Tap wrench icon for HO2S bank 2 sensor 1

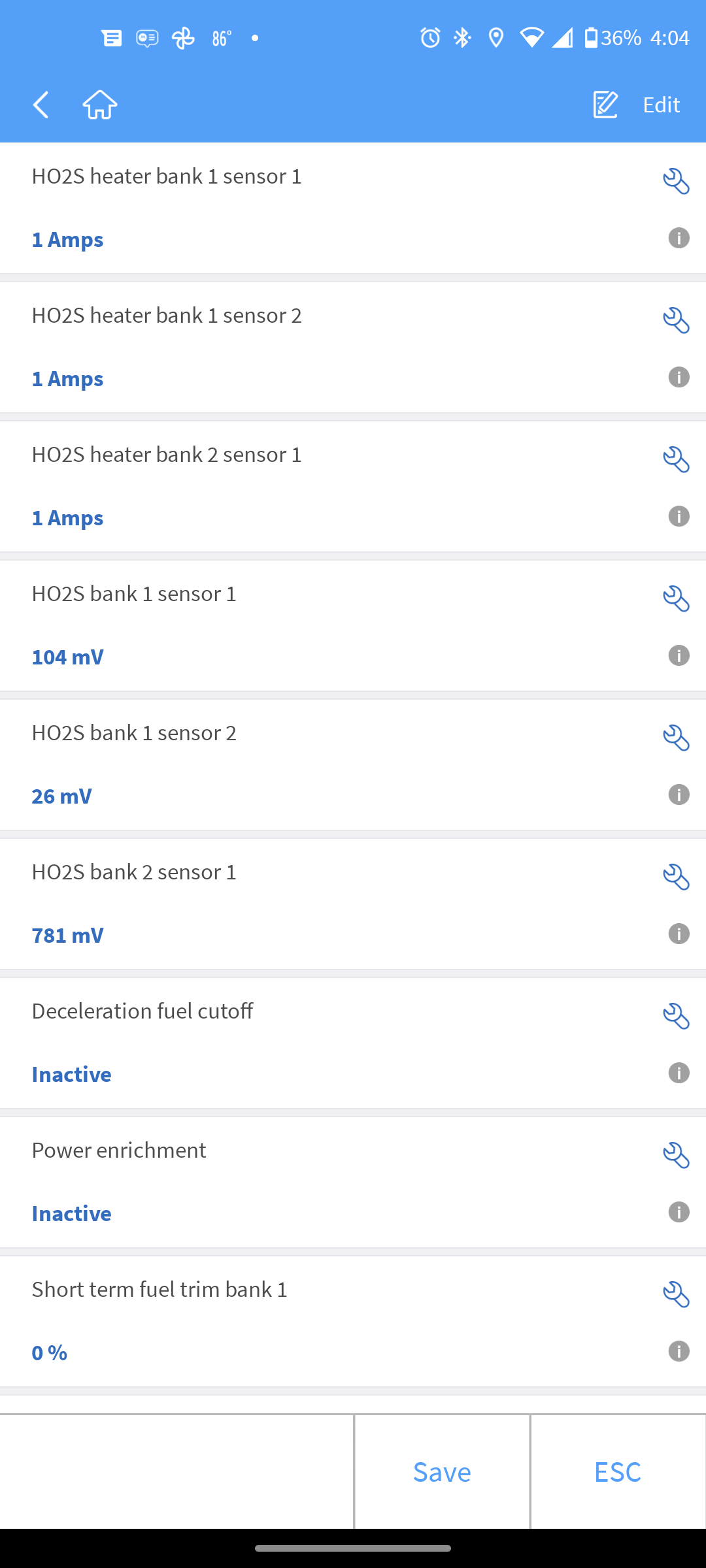coord(677,877)
